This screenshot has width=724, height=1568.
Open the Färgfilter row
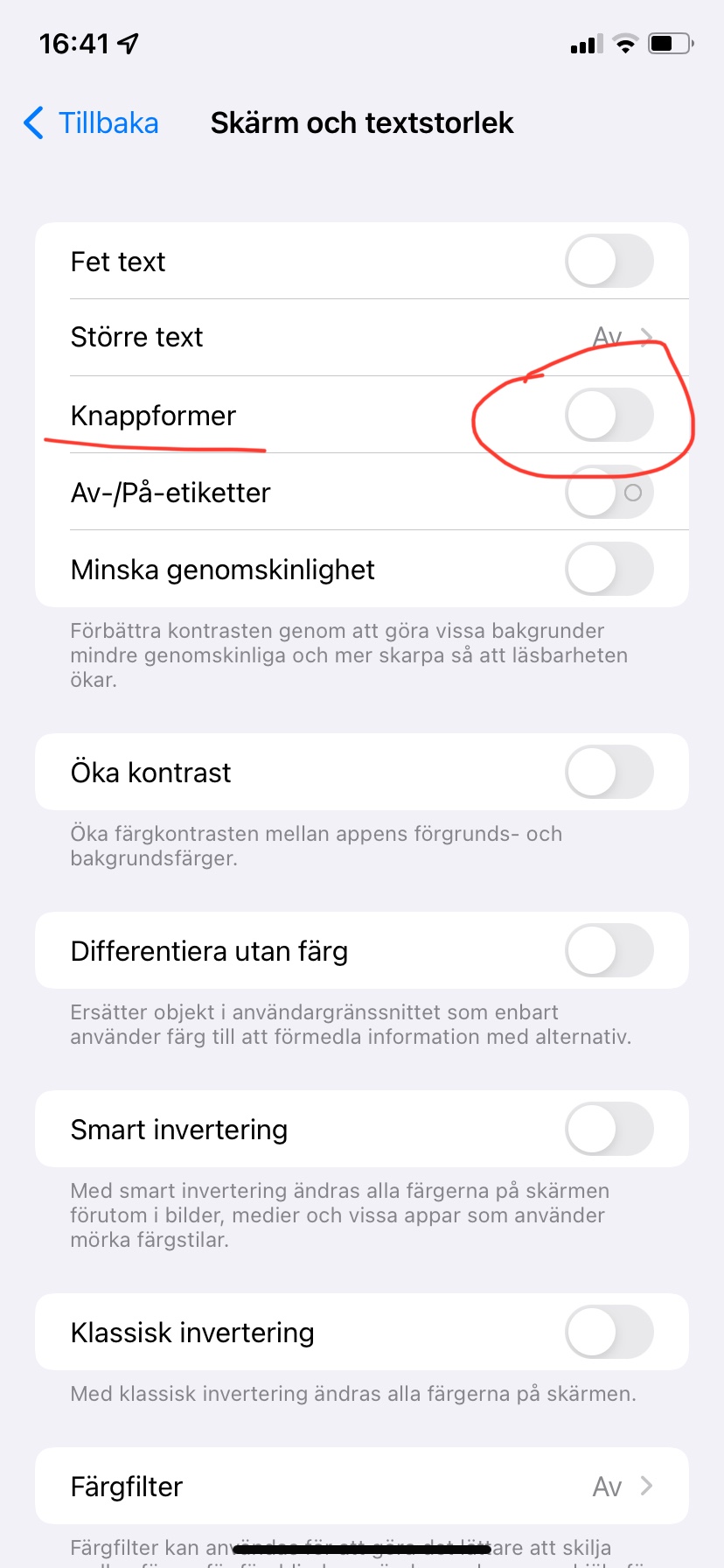click(362, 1486)
